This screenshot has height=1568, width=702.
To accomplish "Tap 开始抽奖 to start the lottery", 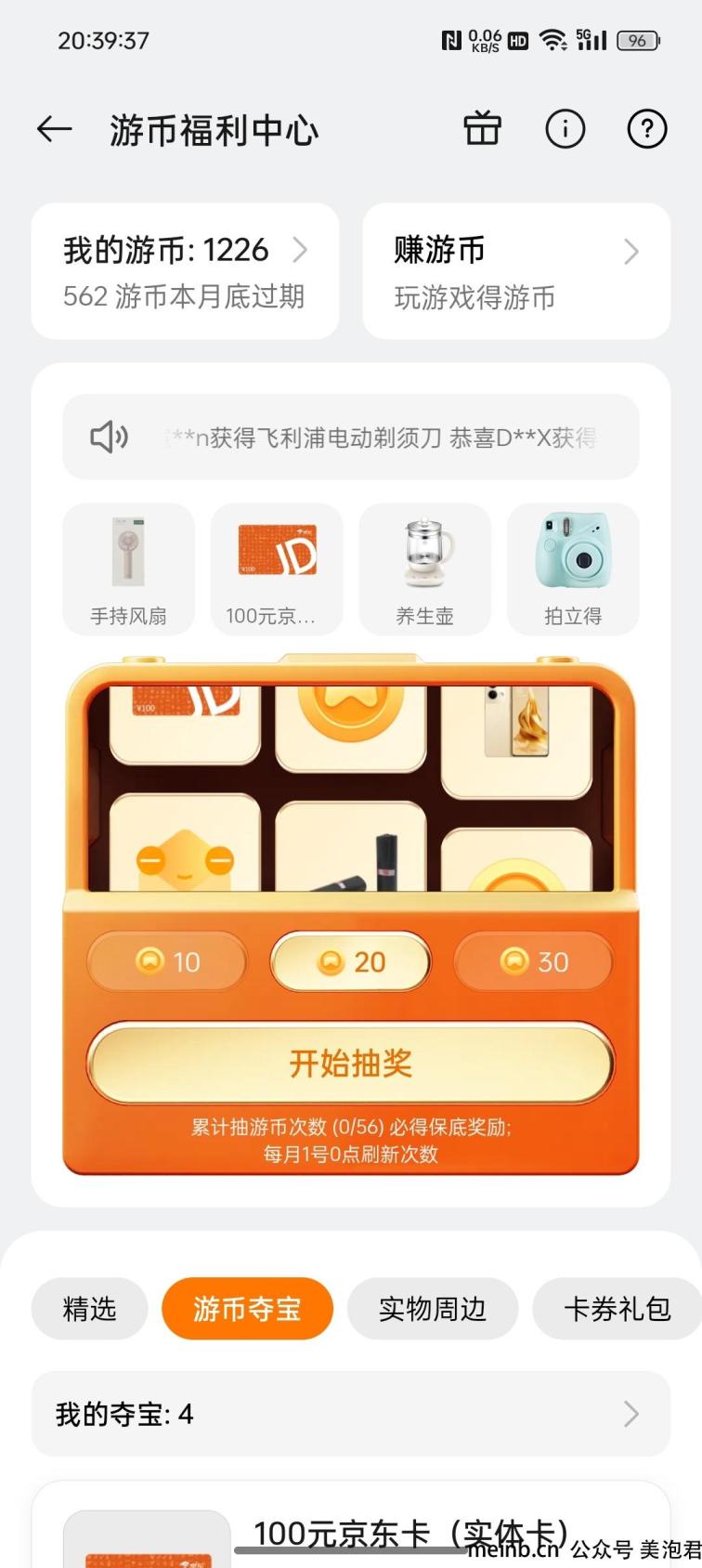I will 351,1063.
